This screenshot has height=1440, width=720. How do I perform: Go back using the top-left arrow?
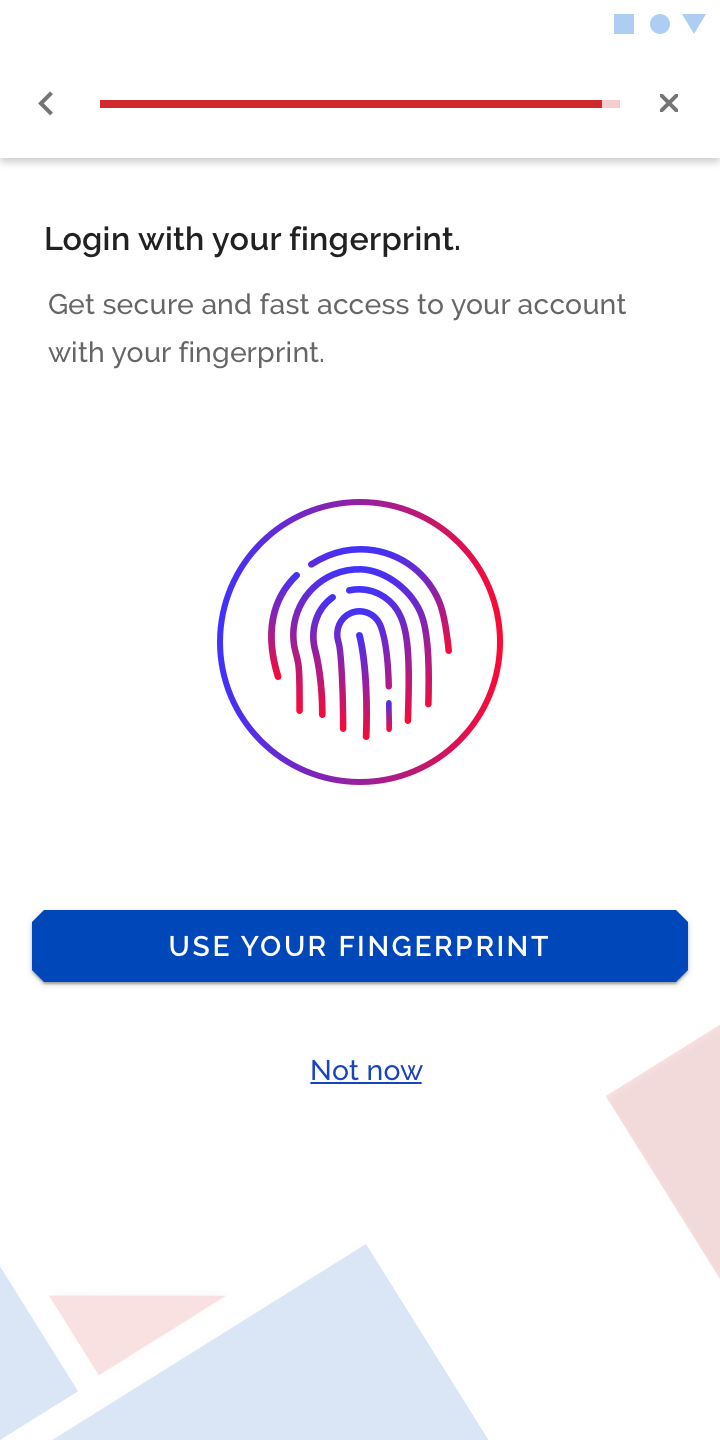tap(46, 103)
